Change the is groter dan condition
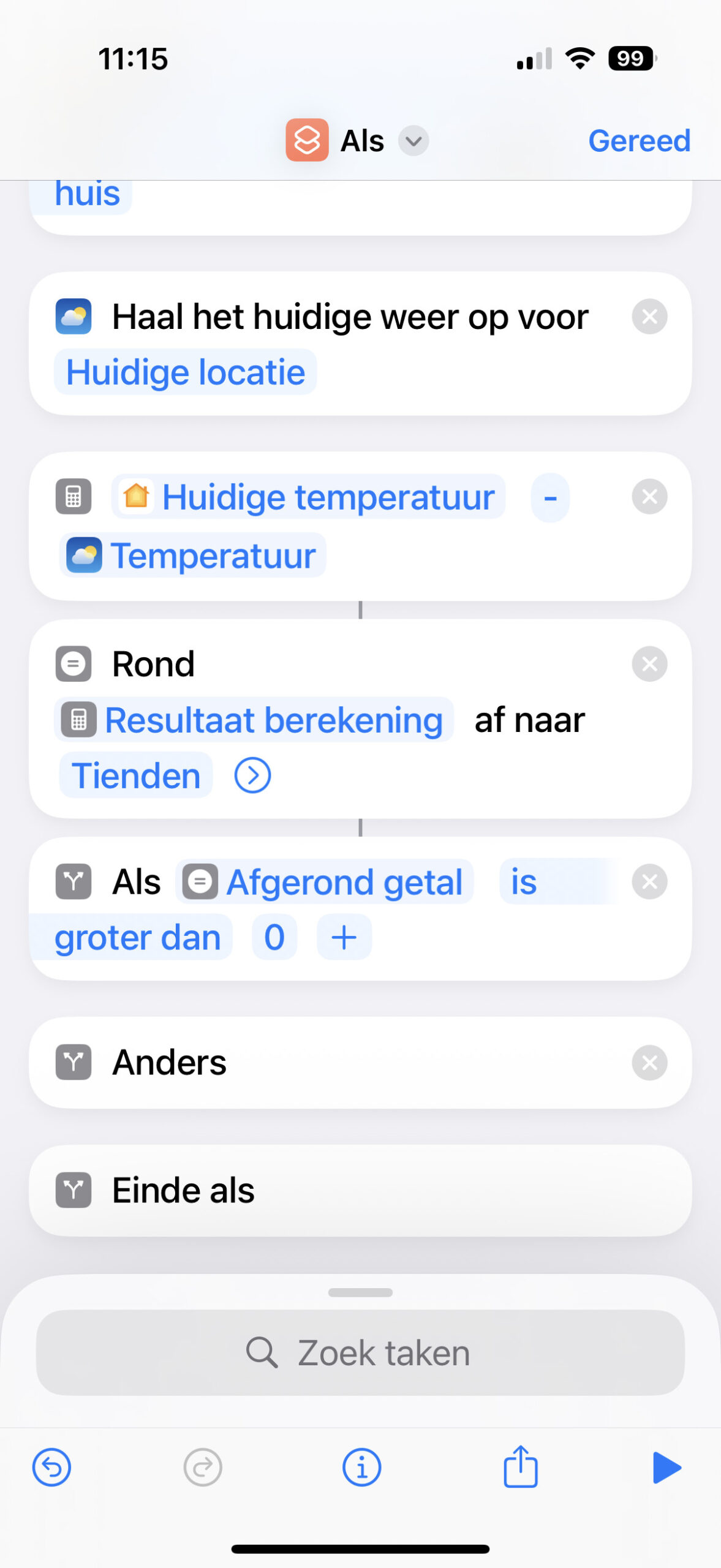 point(137,938)
